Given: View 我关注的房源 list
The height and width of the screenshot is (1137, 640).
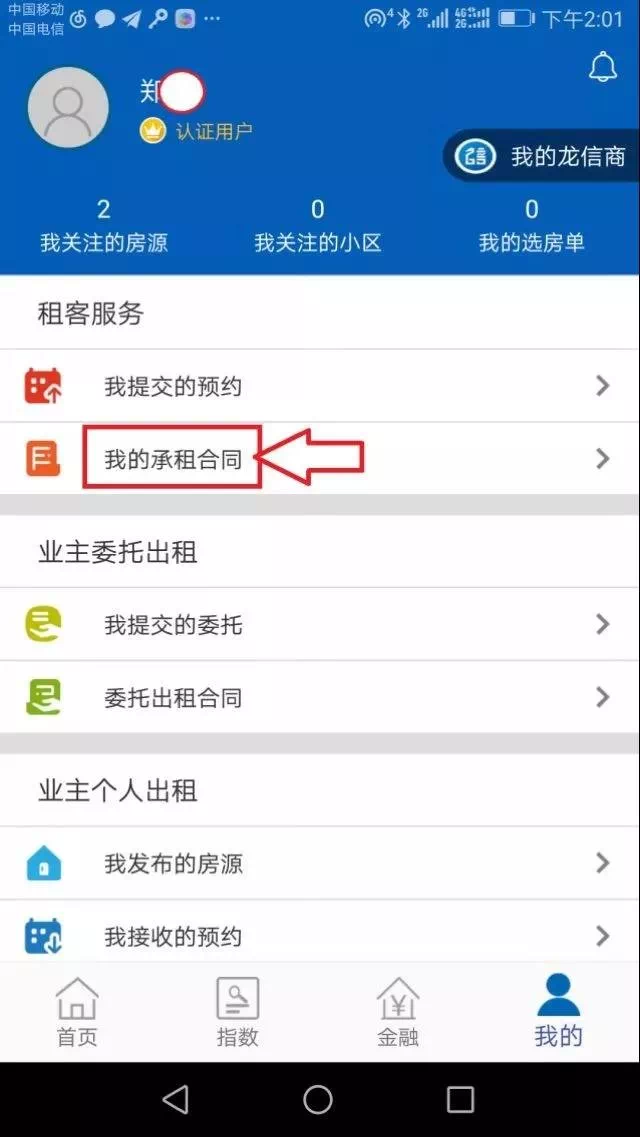Looking at the screenshot, I should (103, 226).
